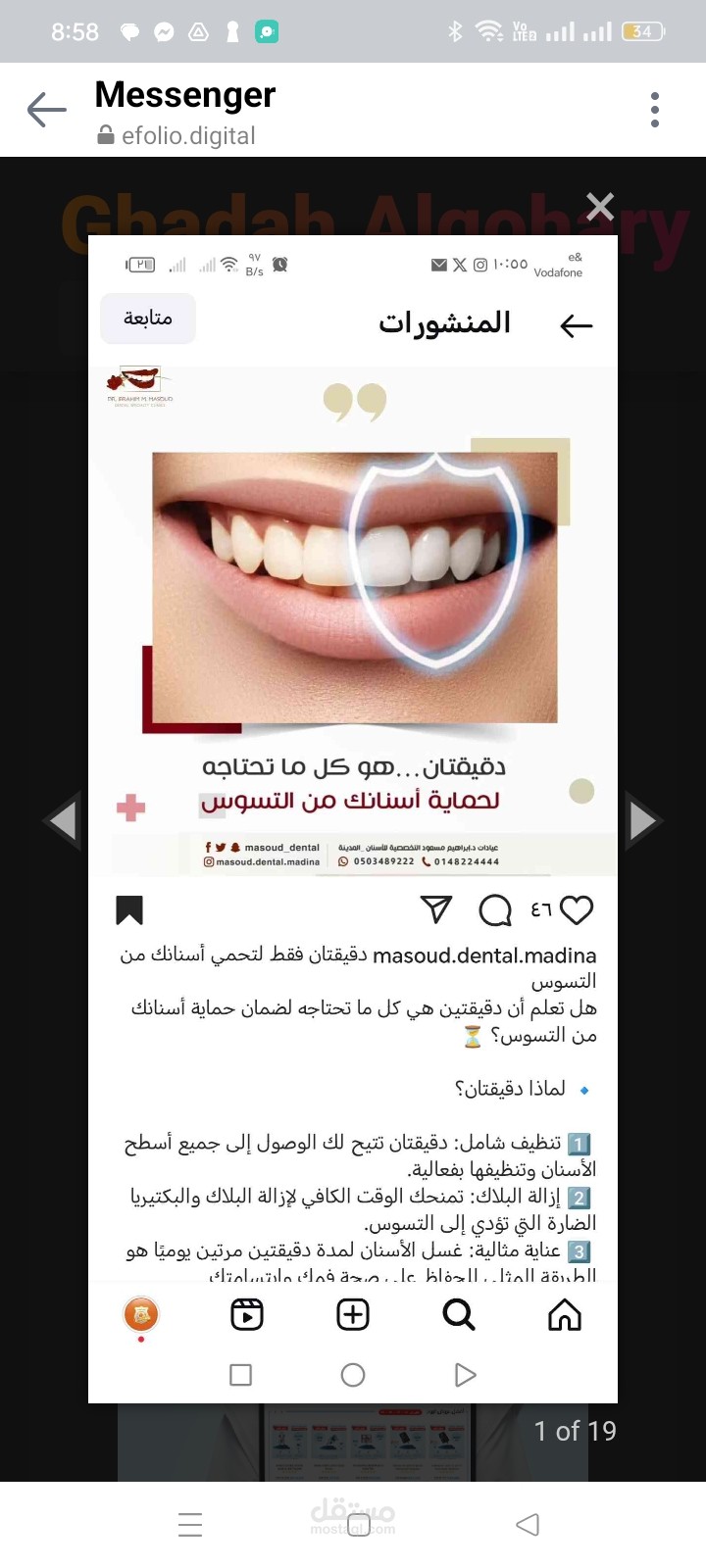The width and height of the screenshot is (706, 1568).
Task: Show the next image in the gallery
Action: point(644,821)
